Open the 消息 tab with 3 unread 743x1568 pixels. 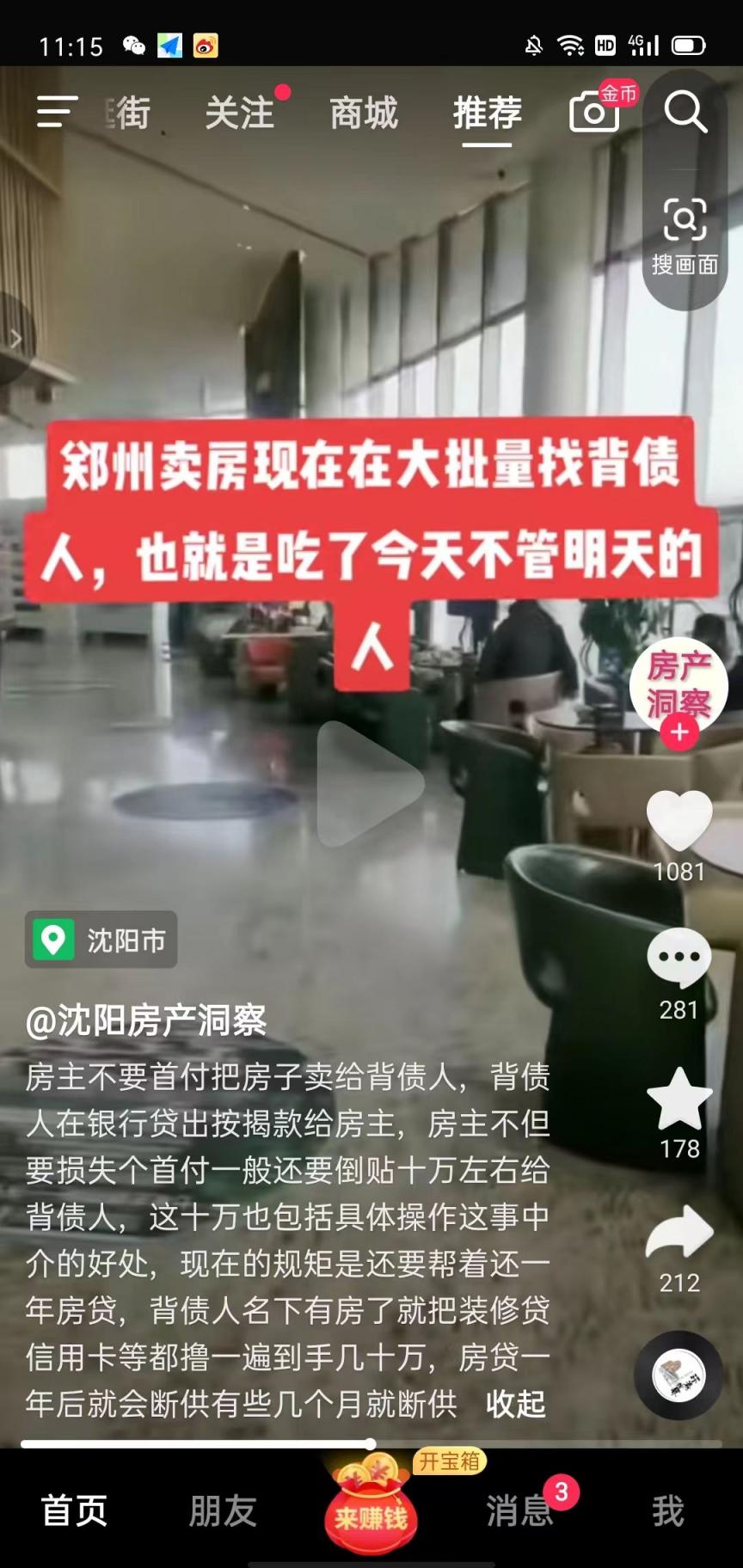click(x=519, y=1510)
